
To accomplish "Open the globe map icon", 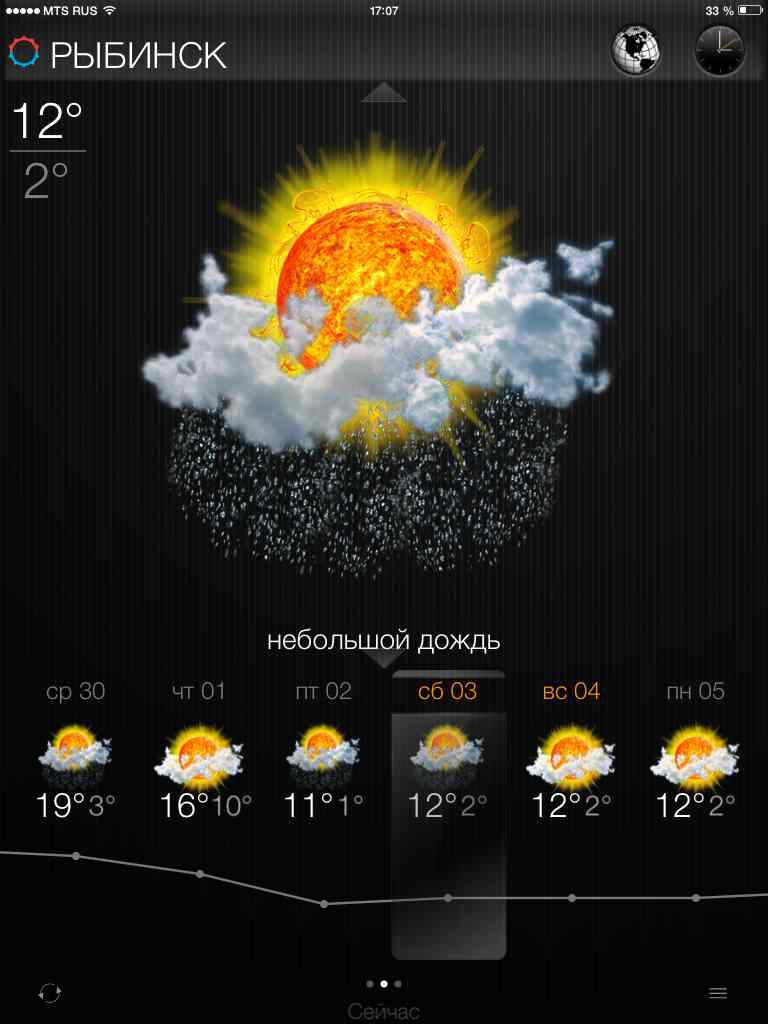I will (636, 50).
